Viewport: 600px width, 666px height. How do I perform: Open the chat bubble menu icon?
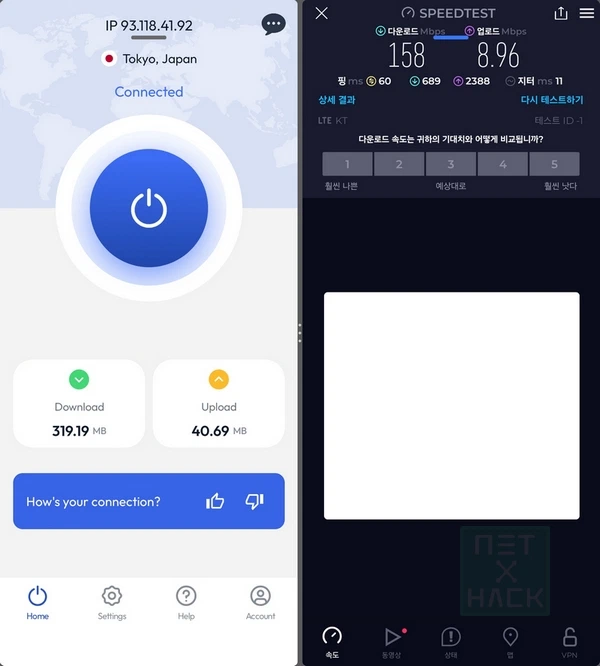click(272, 24)
